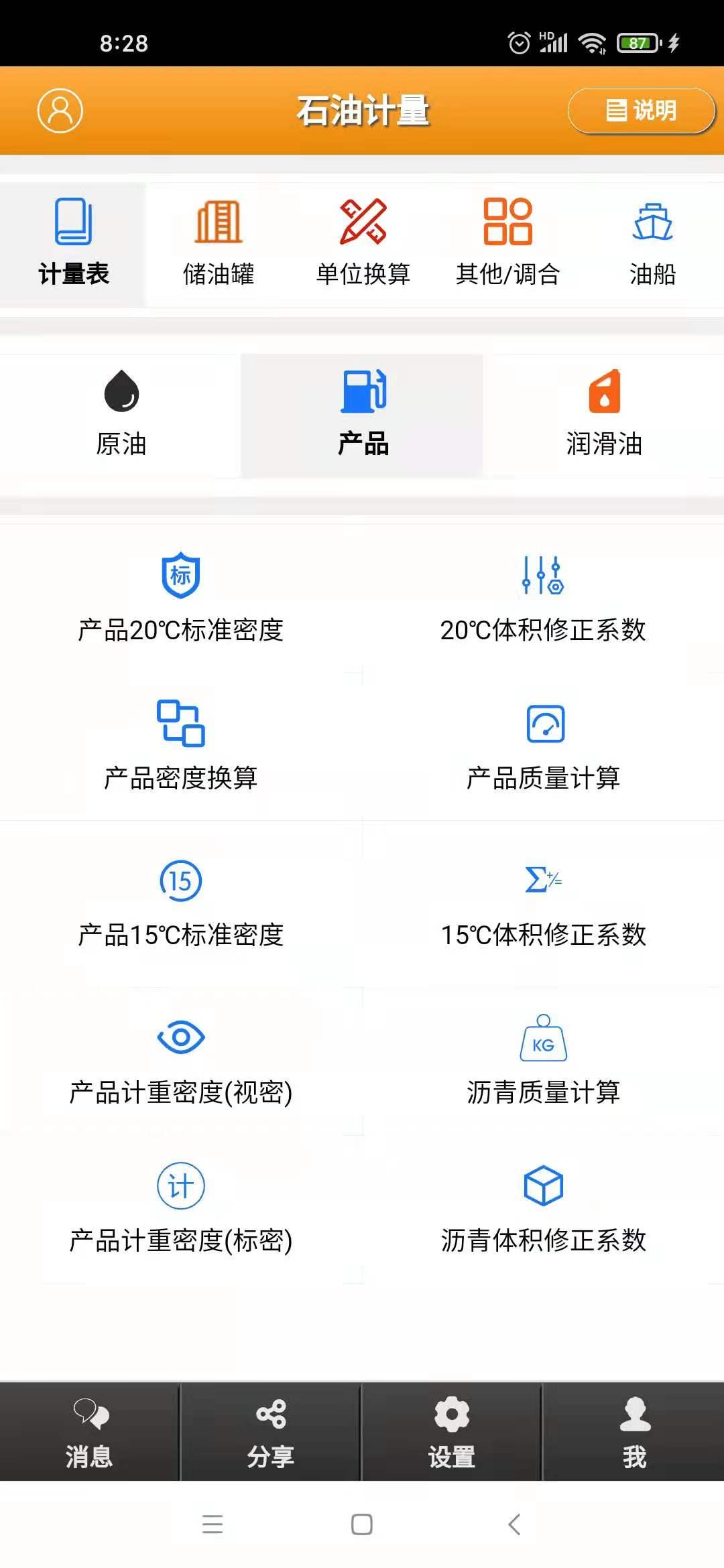
Task: Open 设置 settings
Action: pyautogui.click(x=452, y=1434)
